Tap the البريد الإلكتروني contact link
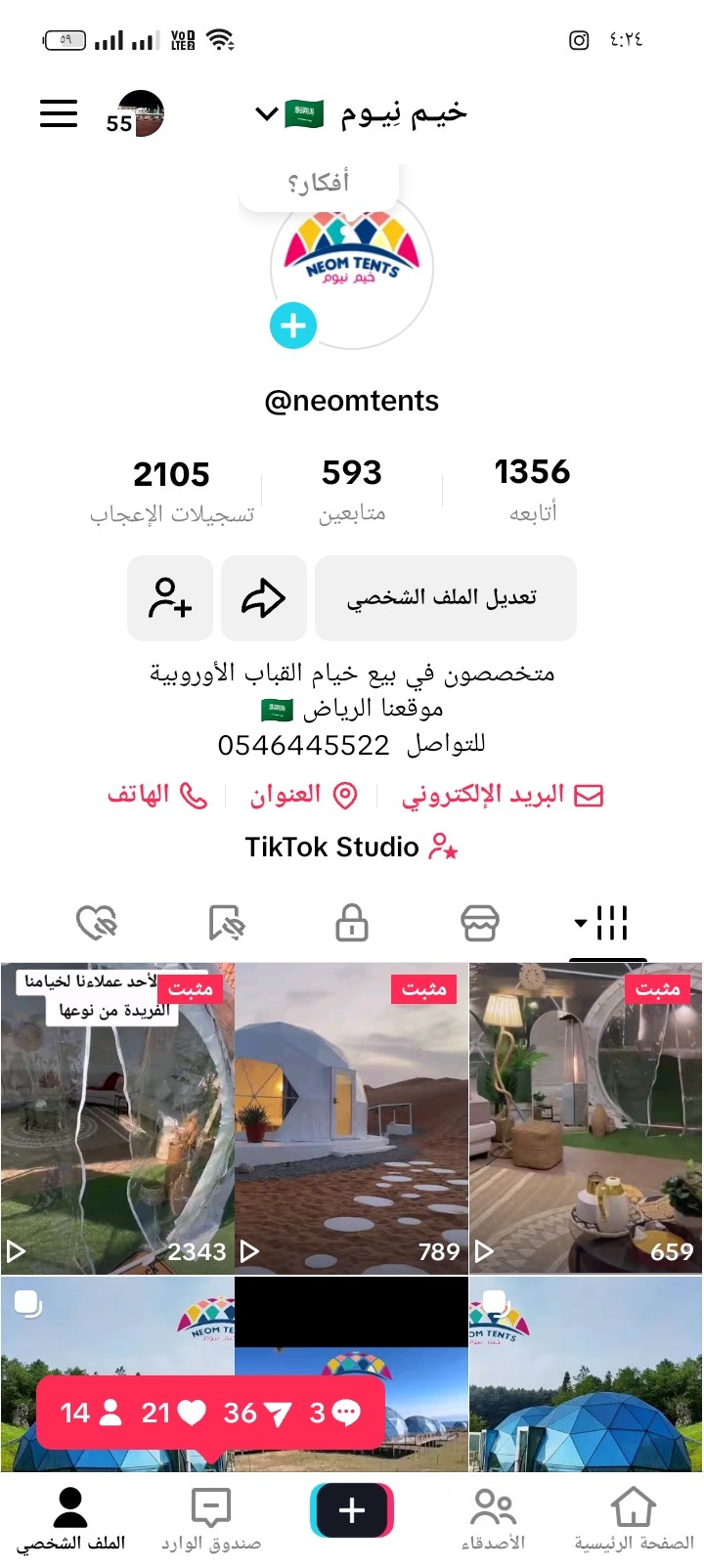The image size is (704, 1568). (503, 796)
